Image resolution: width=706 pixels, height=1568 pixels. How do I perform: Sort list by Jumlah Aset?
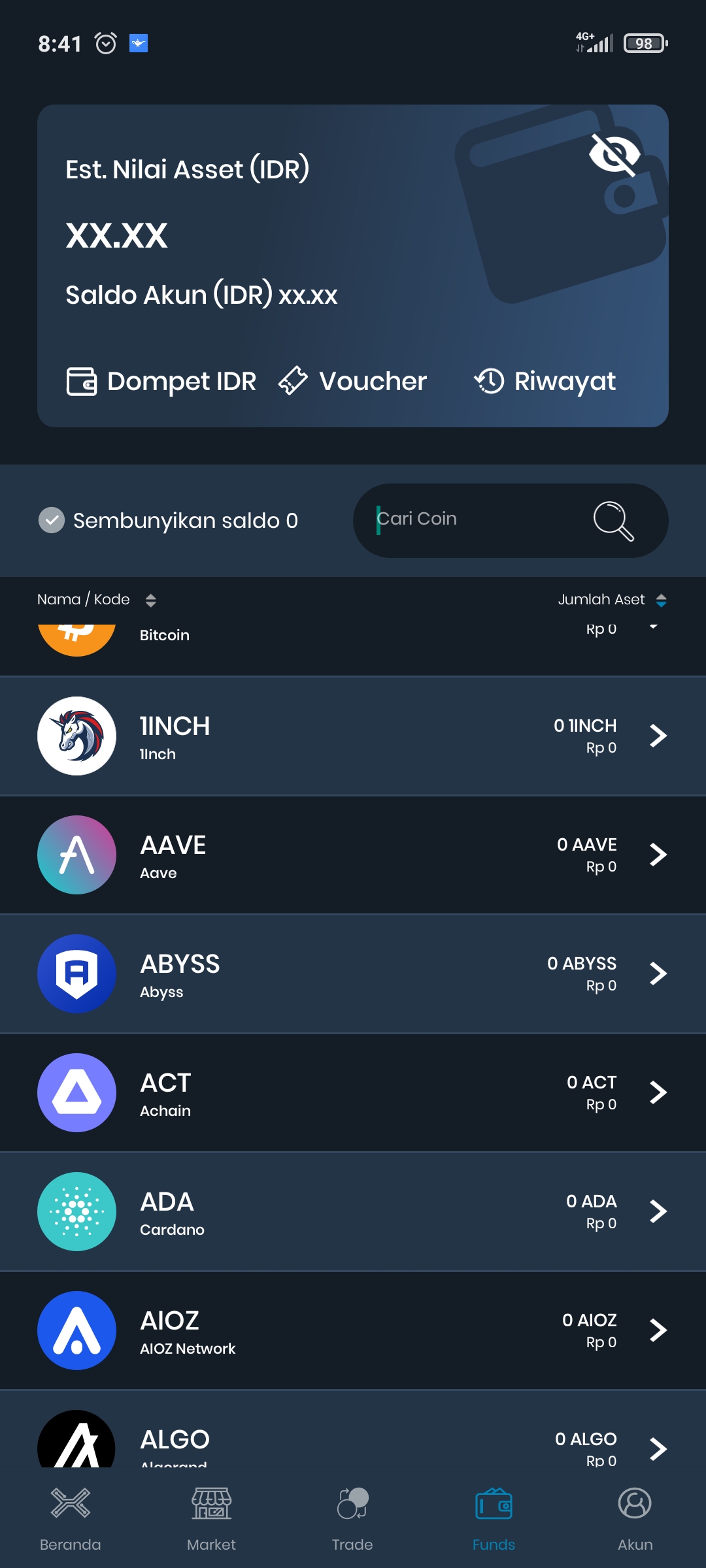[612, 600]
